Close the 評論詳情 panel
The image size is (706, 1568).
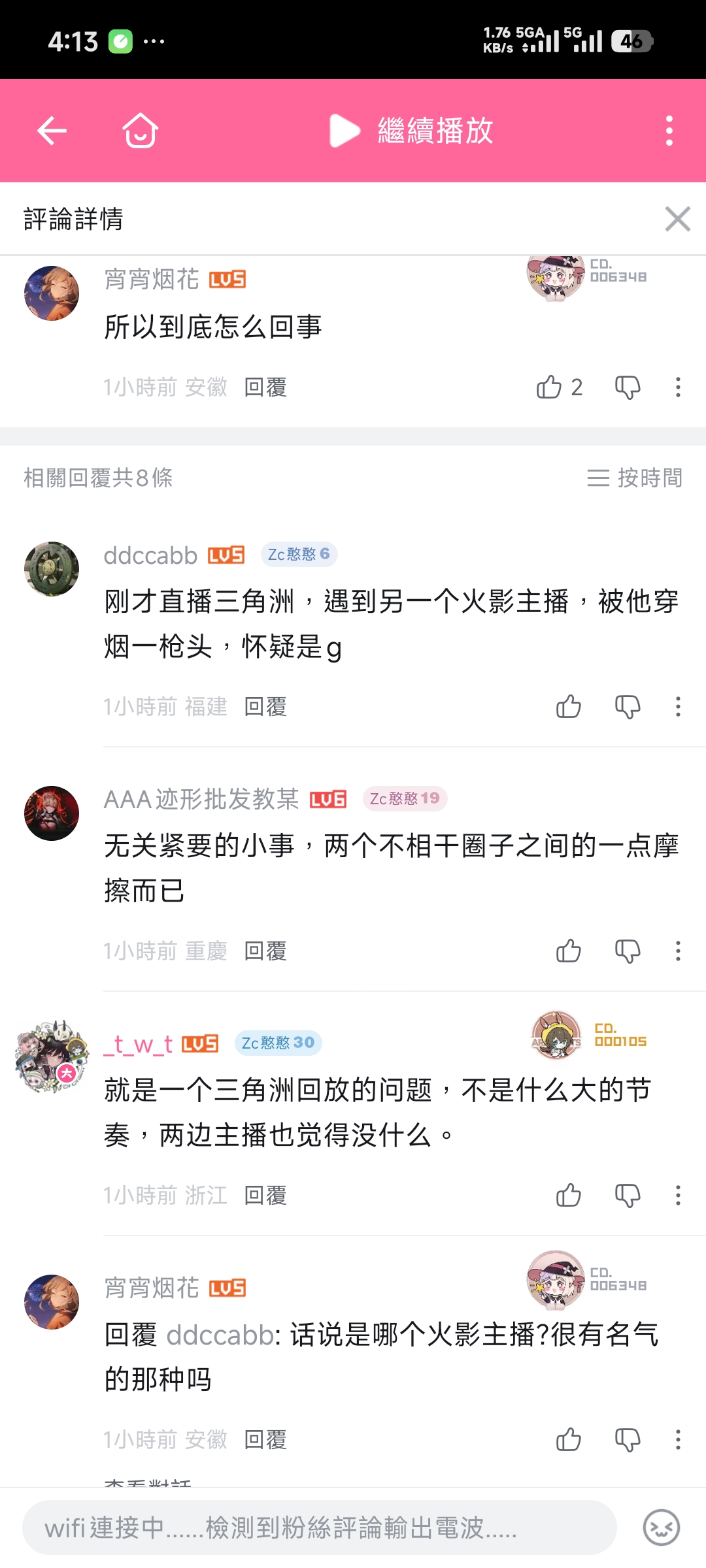tap(677, 219)
